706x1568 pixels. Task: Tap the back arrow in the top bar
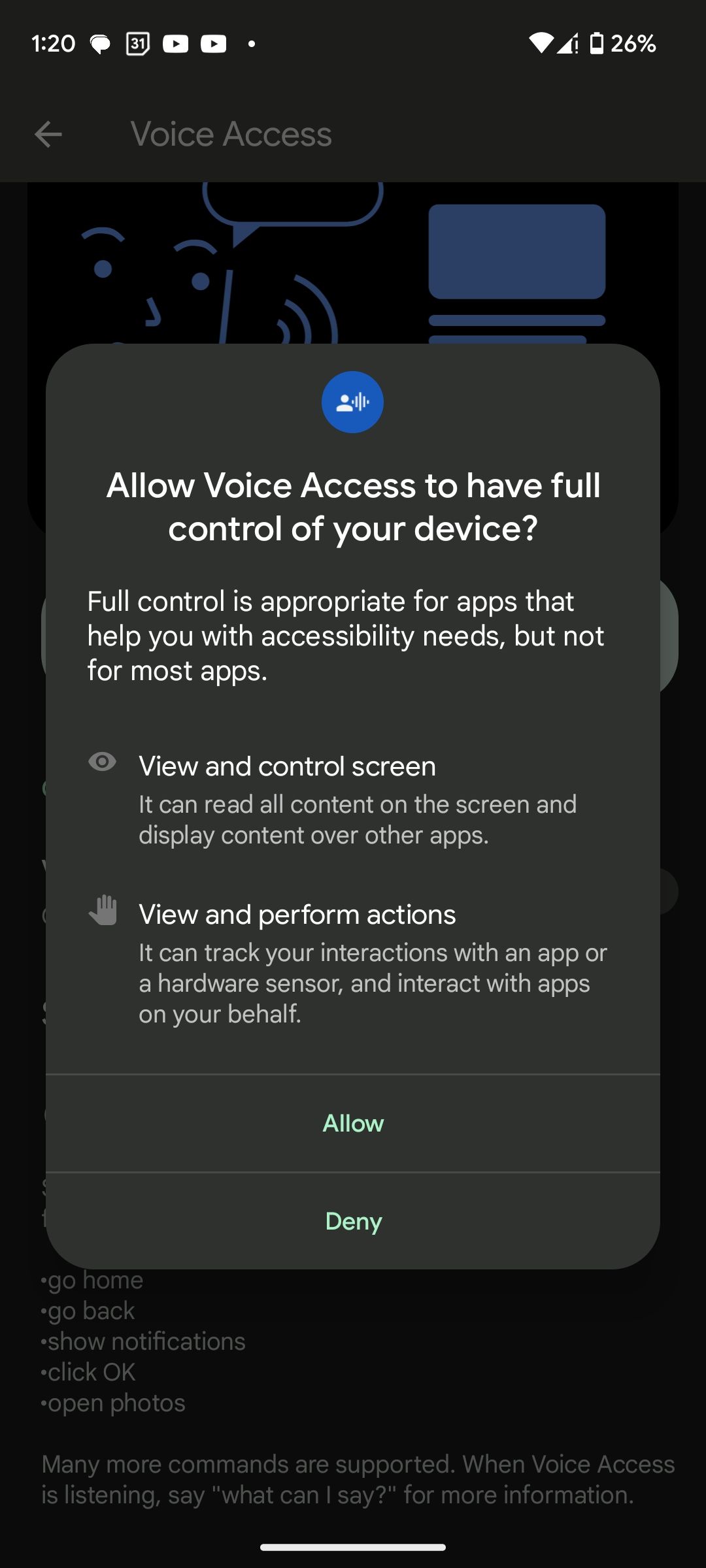(x=48, y=134)
